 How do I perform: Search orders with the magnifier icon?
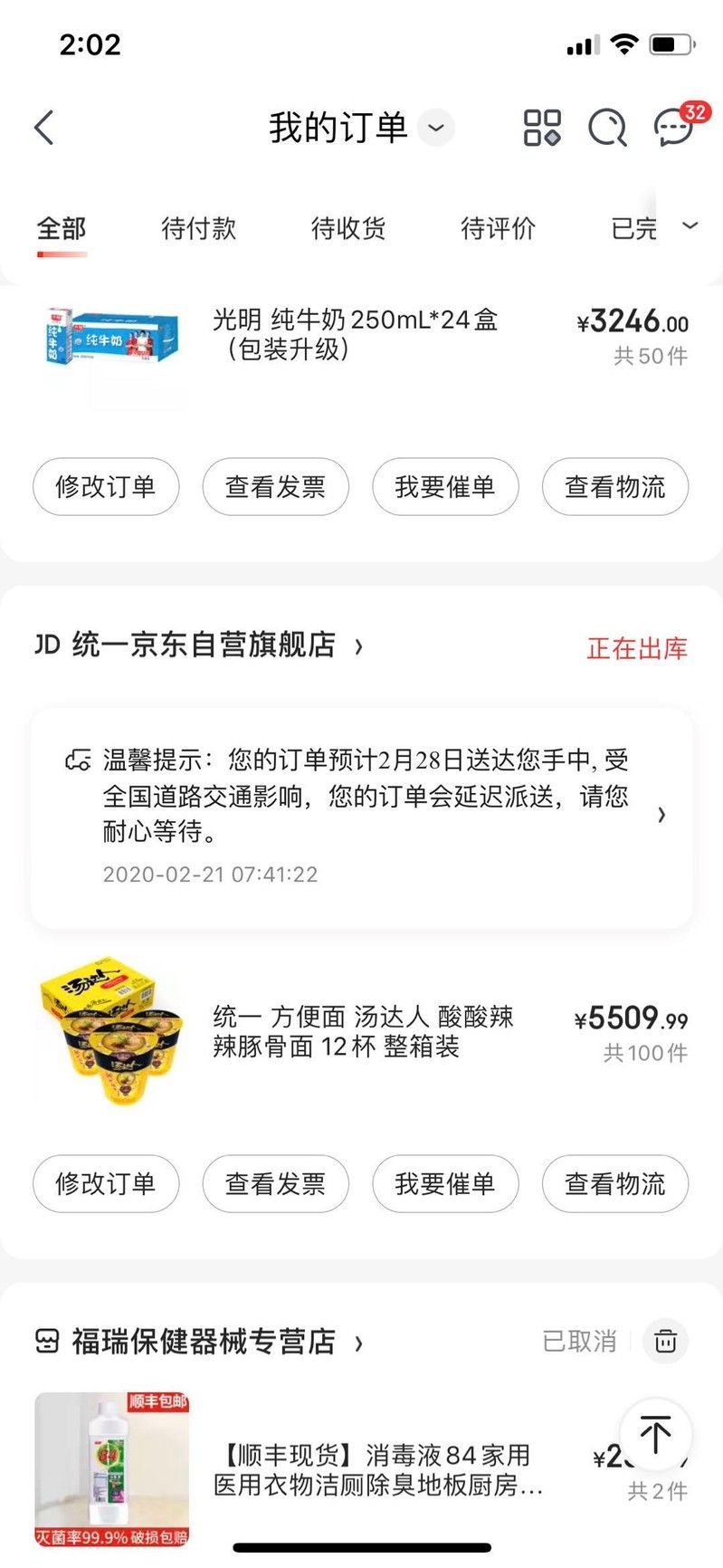607,128
